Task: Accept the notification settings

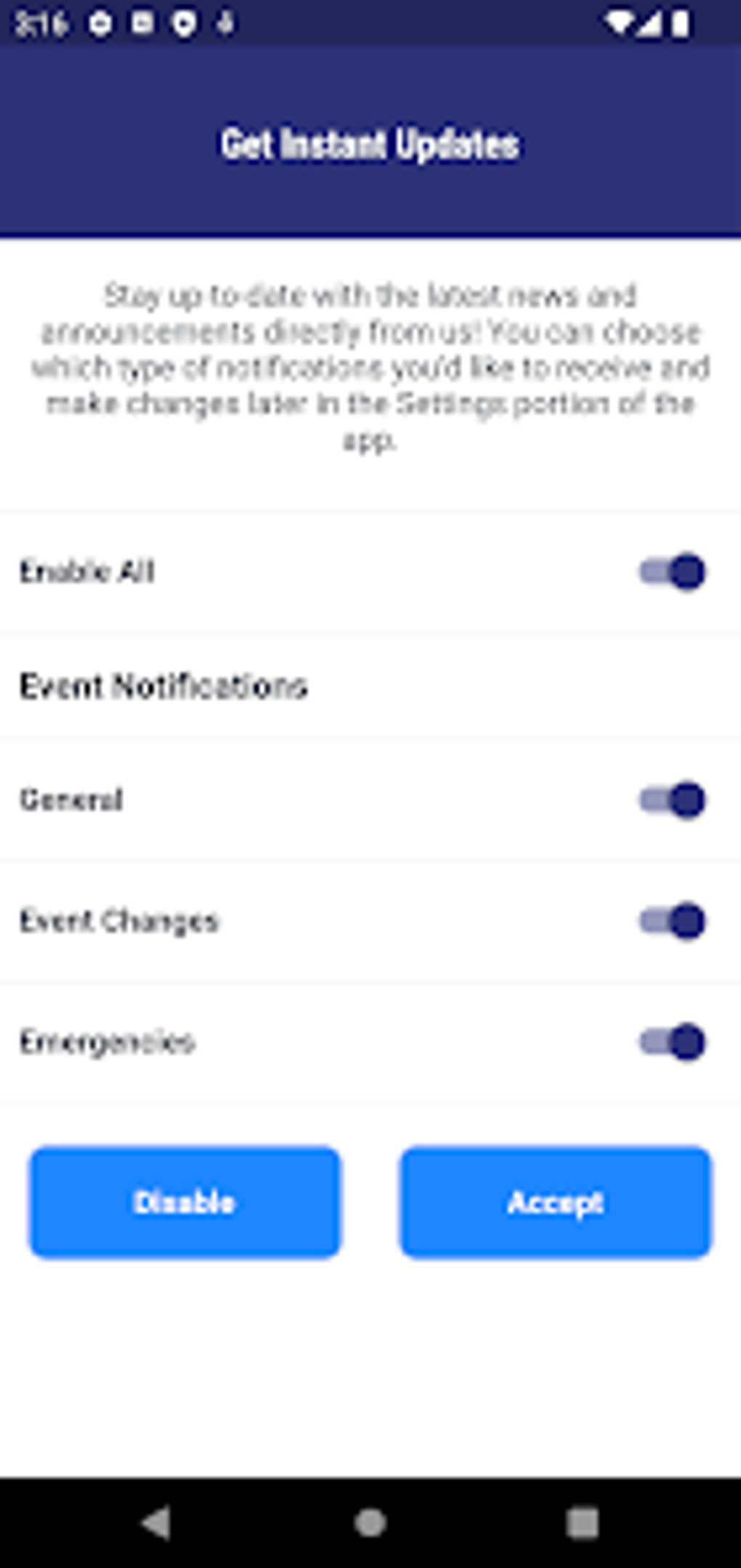Action: (x=556, y=1202)
